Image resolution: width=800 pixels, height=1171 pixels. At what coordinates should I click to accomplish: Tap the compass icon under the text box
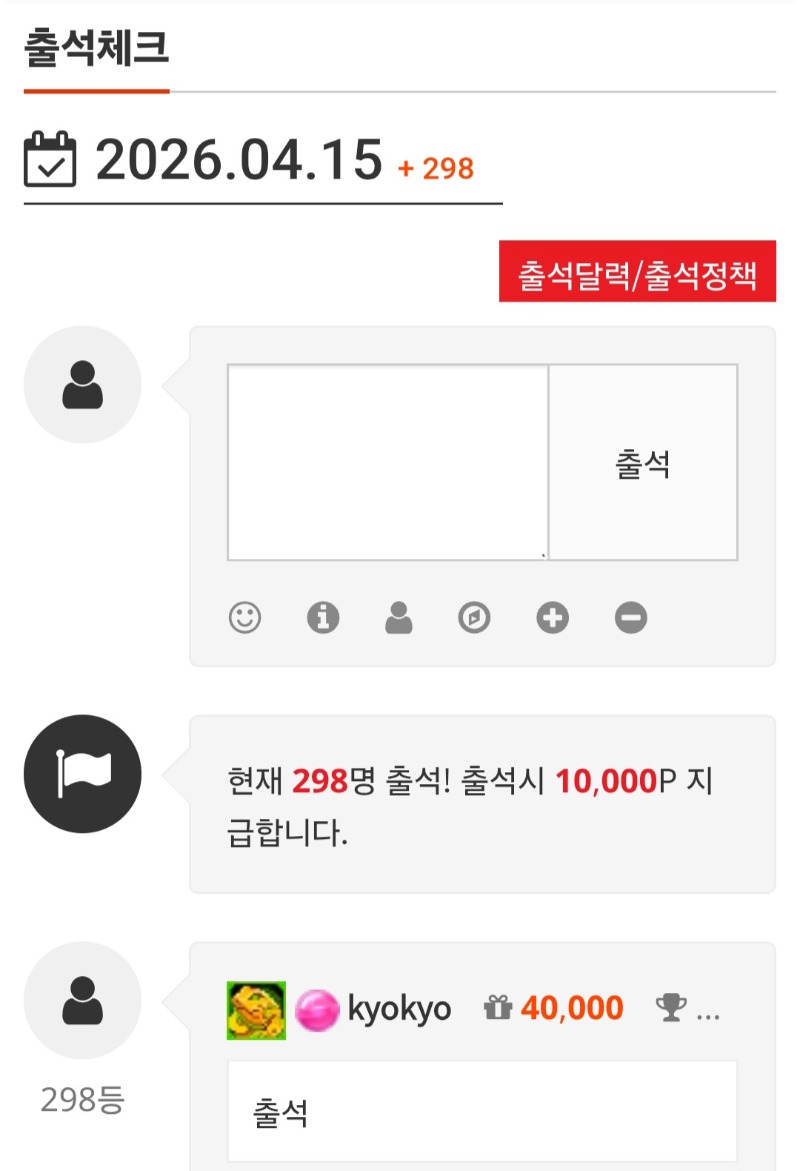(474, 618)
